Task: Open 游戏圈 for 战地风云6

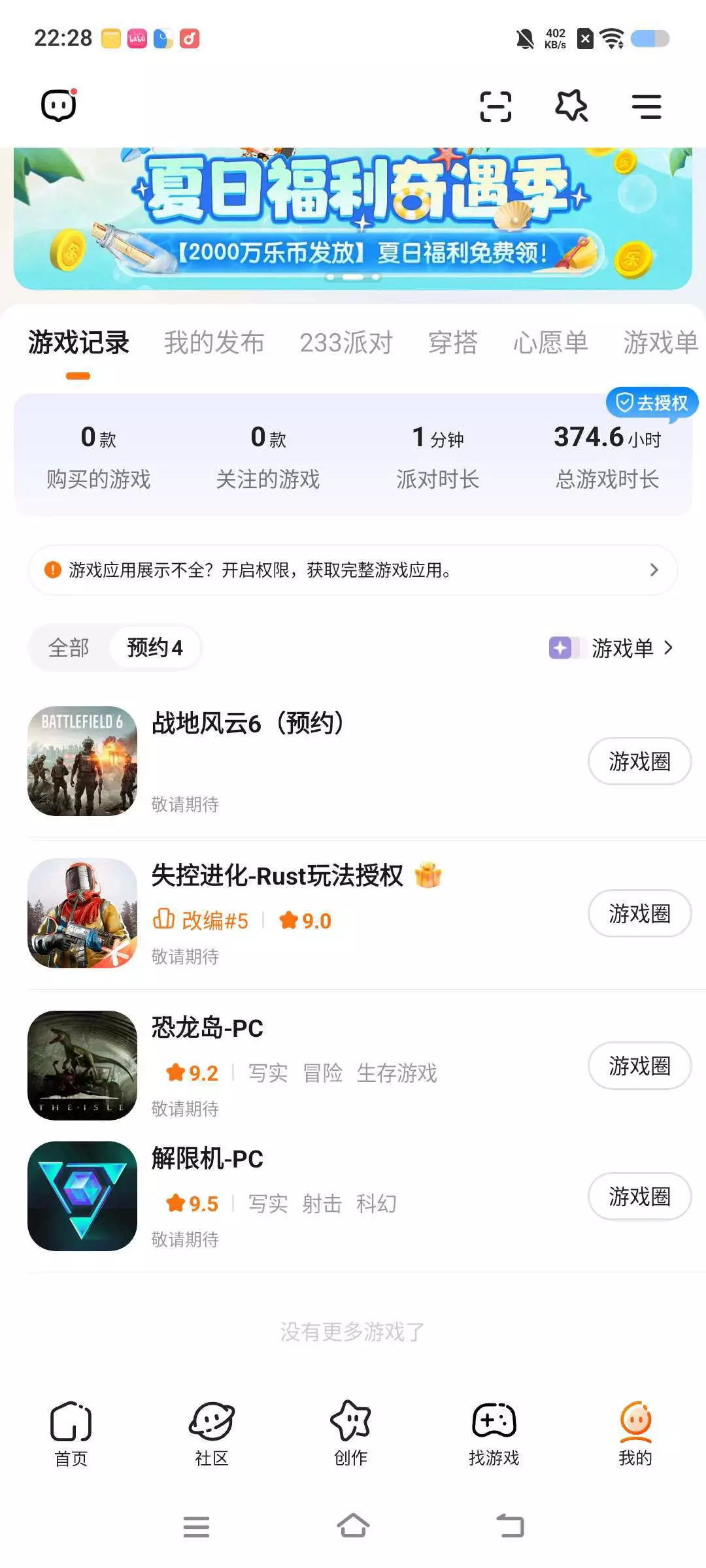Action: pyautogui.click(x=639, y=761)
